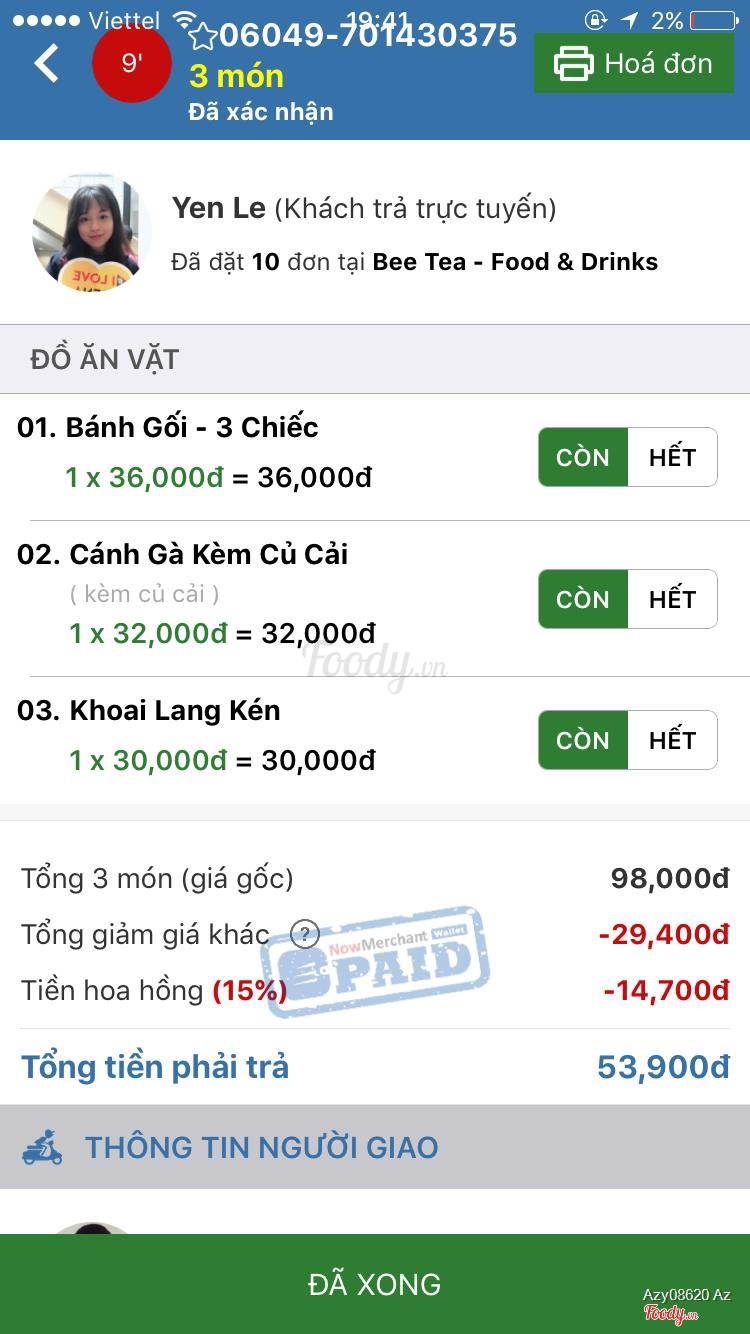Star the order 06049-701430375
This screenshot has height=1334, width=750.
tap(203, 37)
